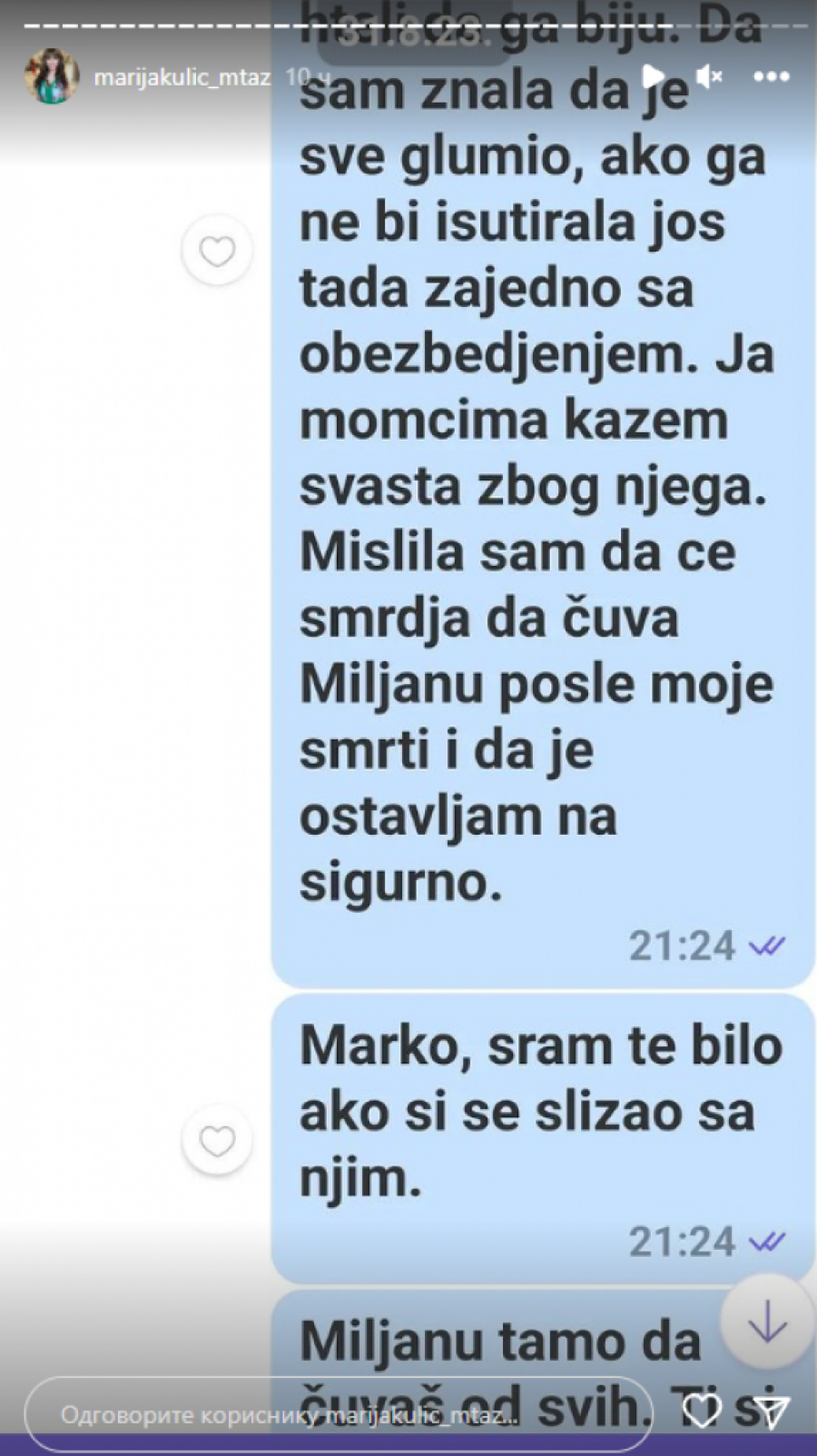Screen dimensions: 817x1456
Task: Play the paused story
Action: tap(653, 77)
